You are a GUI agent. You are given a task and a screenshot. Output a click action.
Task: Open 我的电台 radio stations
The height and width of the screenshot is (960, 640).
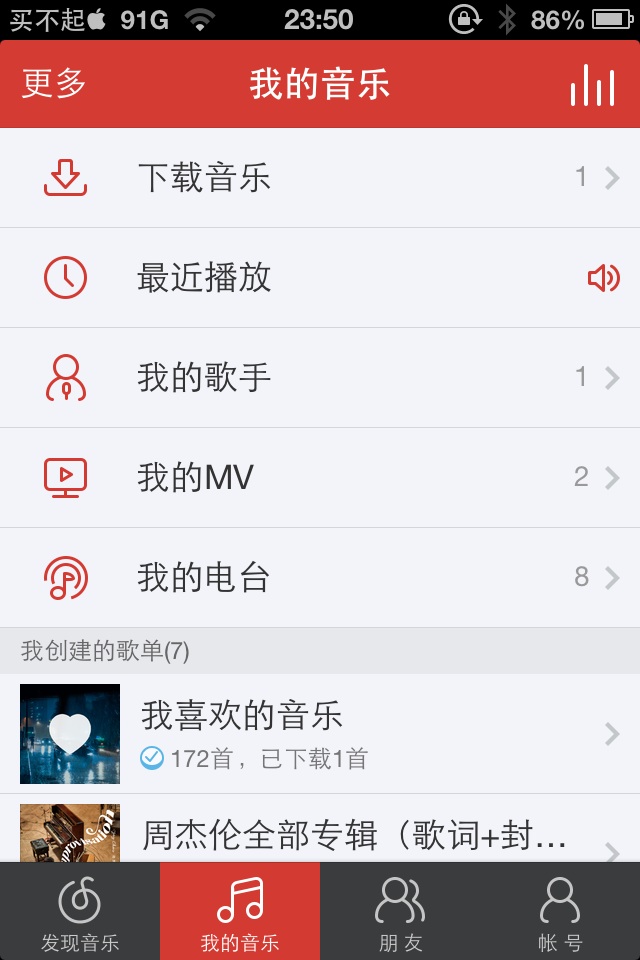click(x=320, y=578)
